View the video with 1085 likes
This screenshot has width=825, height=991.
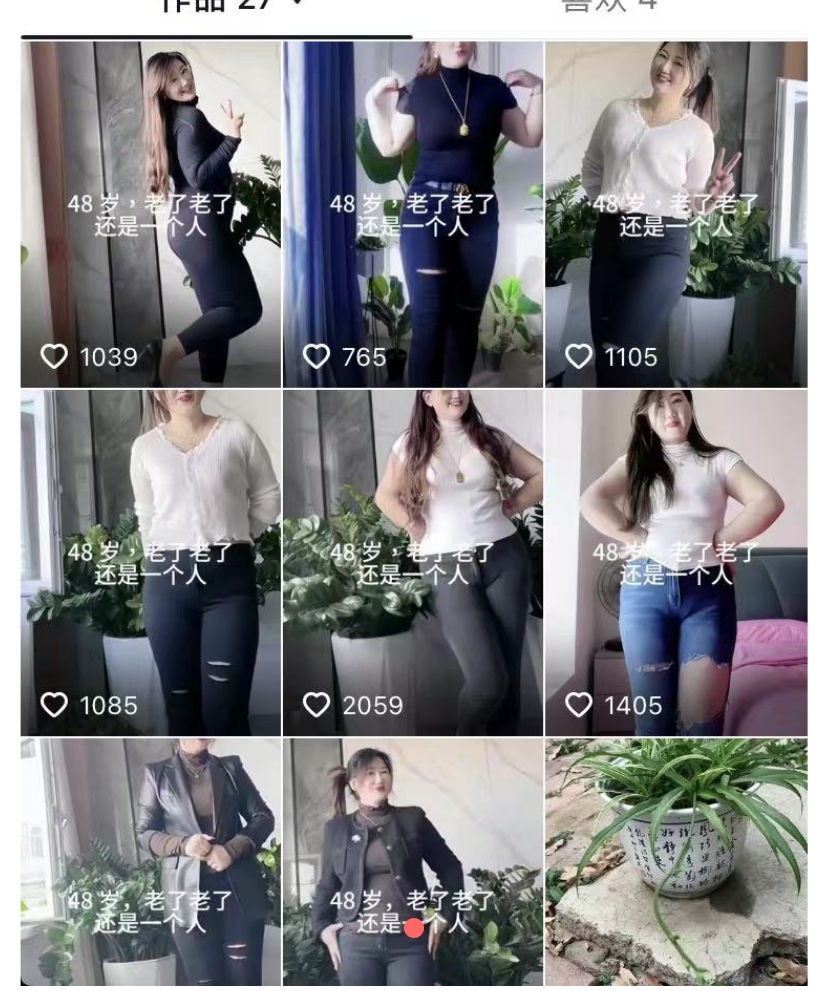pos(150,562)
